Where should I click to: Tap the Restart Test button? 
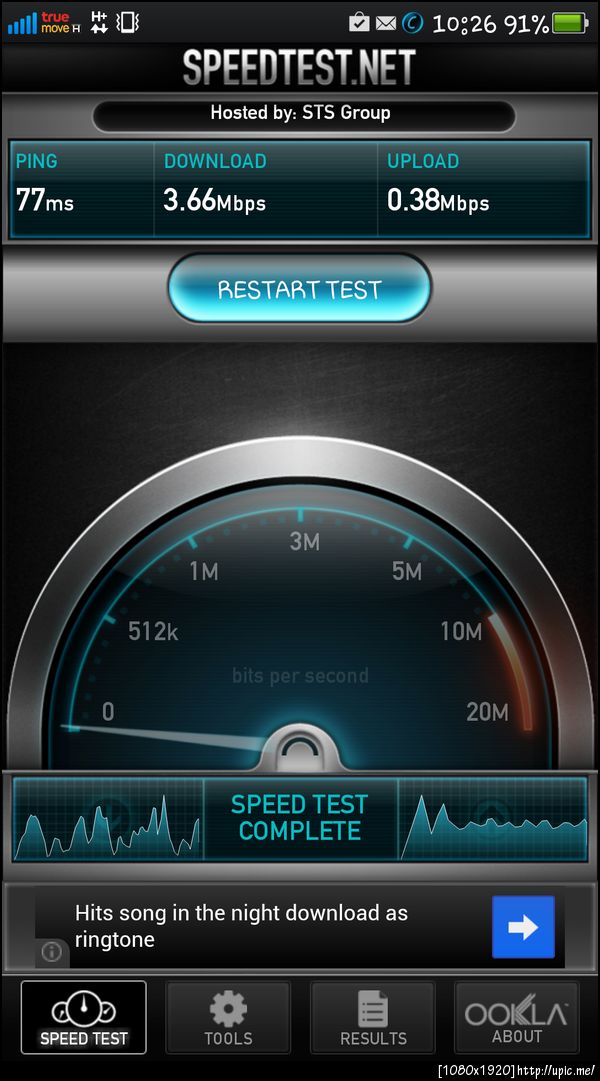click(x=299, y=290)
